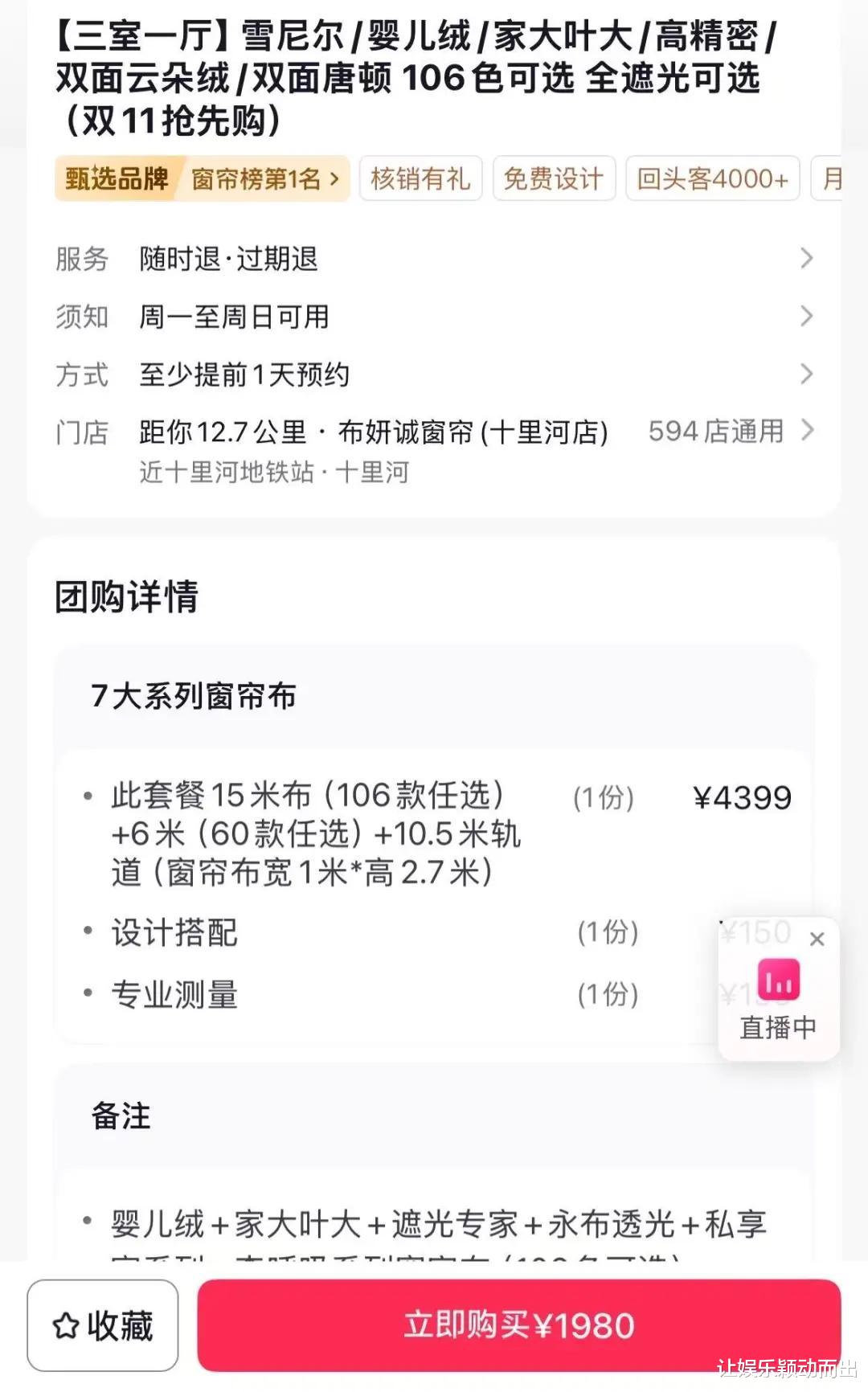
Task: Open the 方式 至少提前1天预约 row
Action: tap(434, 375)
